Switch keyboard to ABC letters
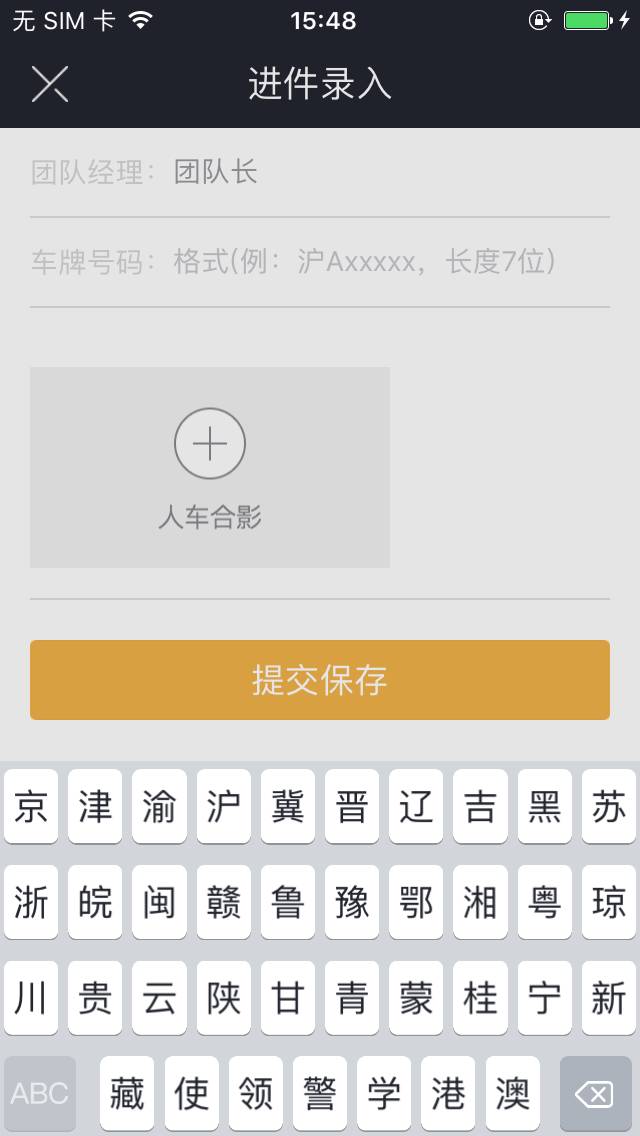The height and width of the screenshot is (1136, 640). point(40,1093)
